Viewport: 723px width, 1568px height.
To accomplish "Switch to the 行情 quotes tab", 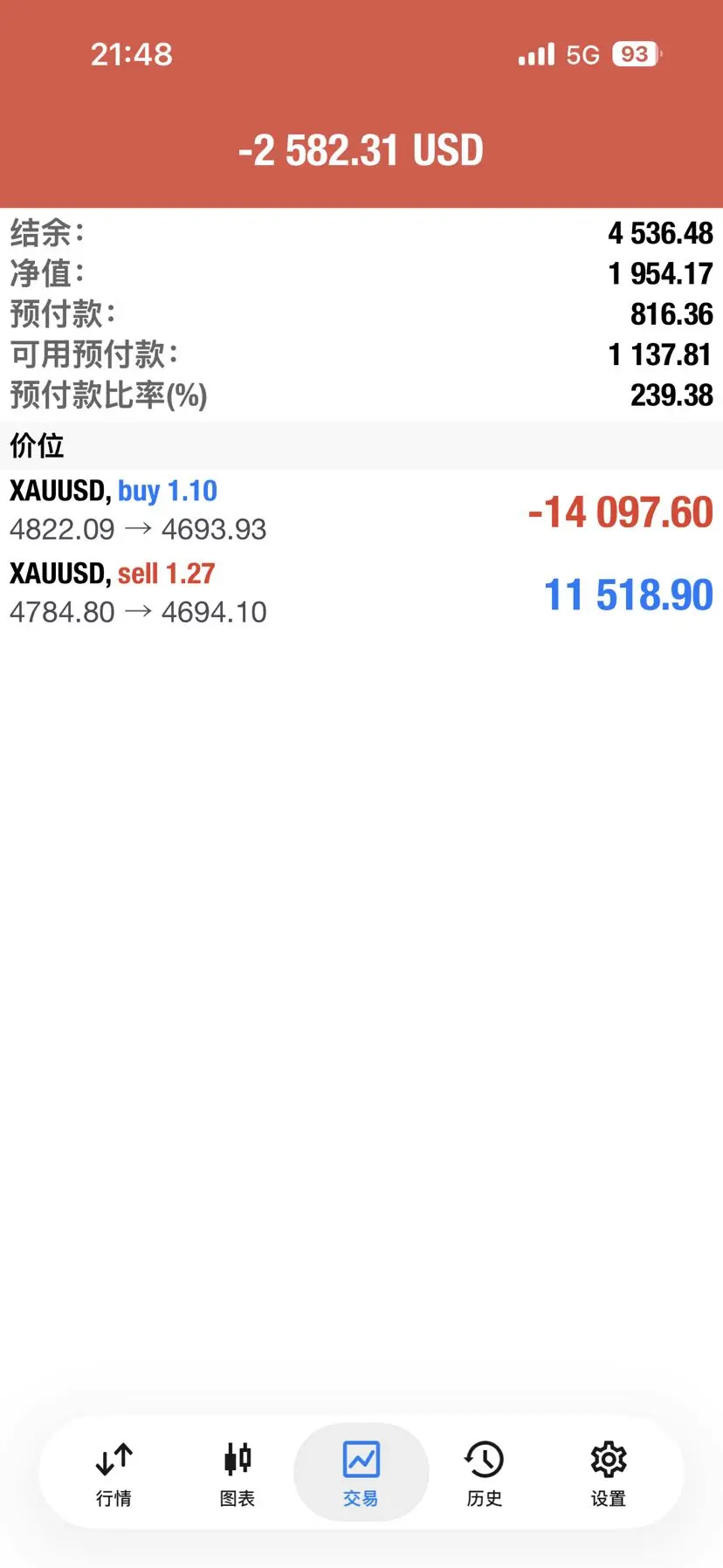I will tap(114, 1472).
